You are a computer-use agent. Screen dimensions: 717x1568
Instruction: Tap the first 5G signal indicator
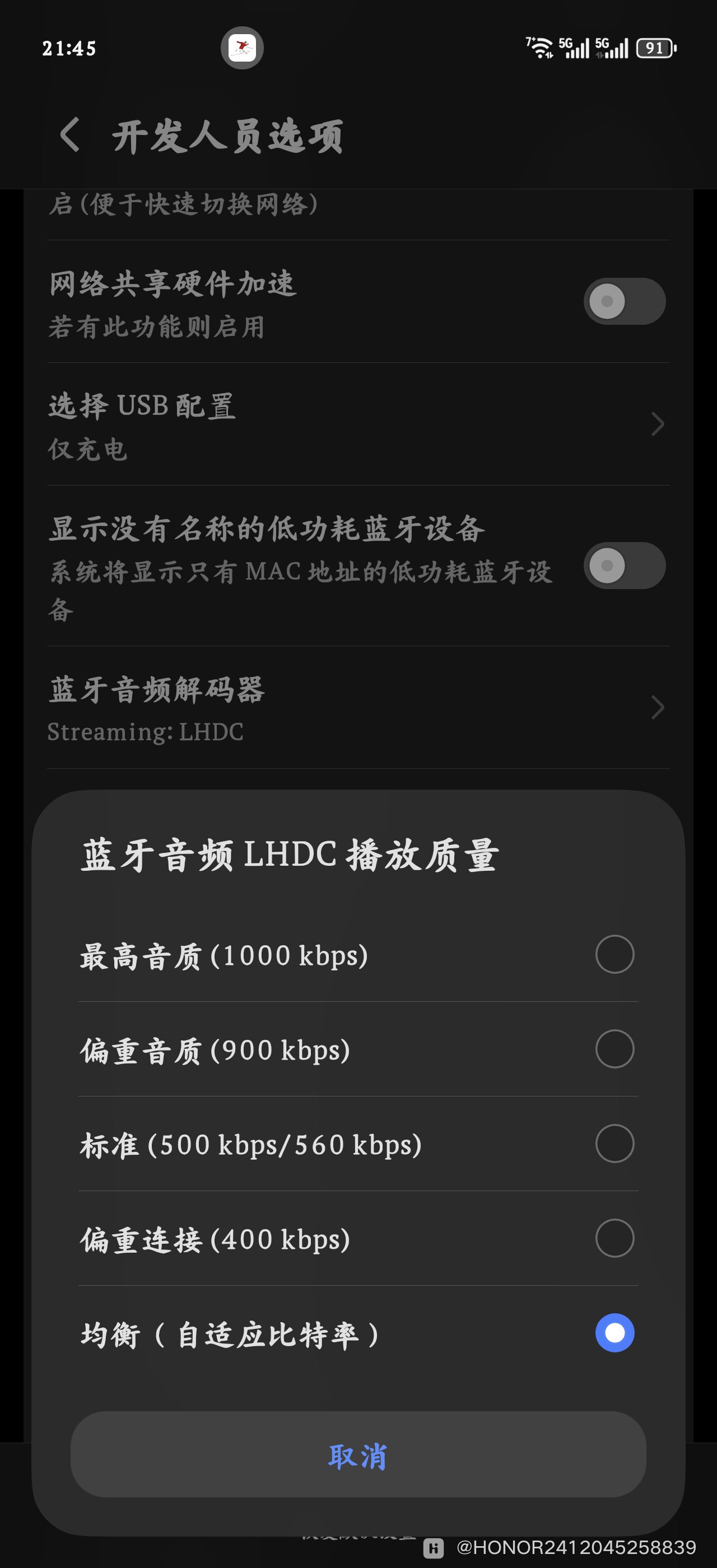(x=575, y=49)
